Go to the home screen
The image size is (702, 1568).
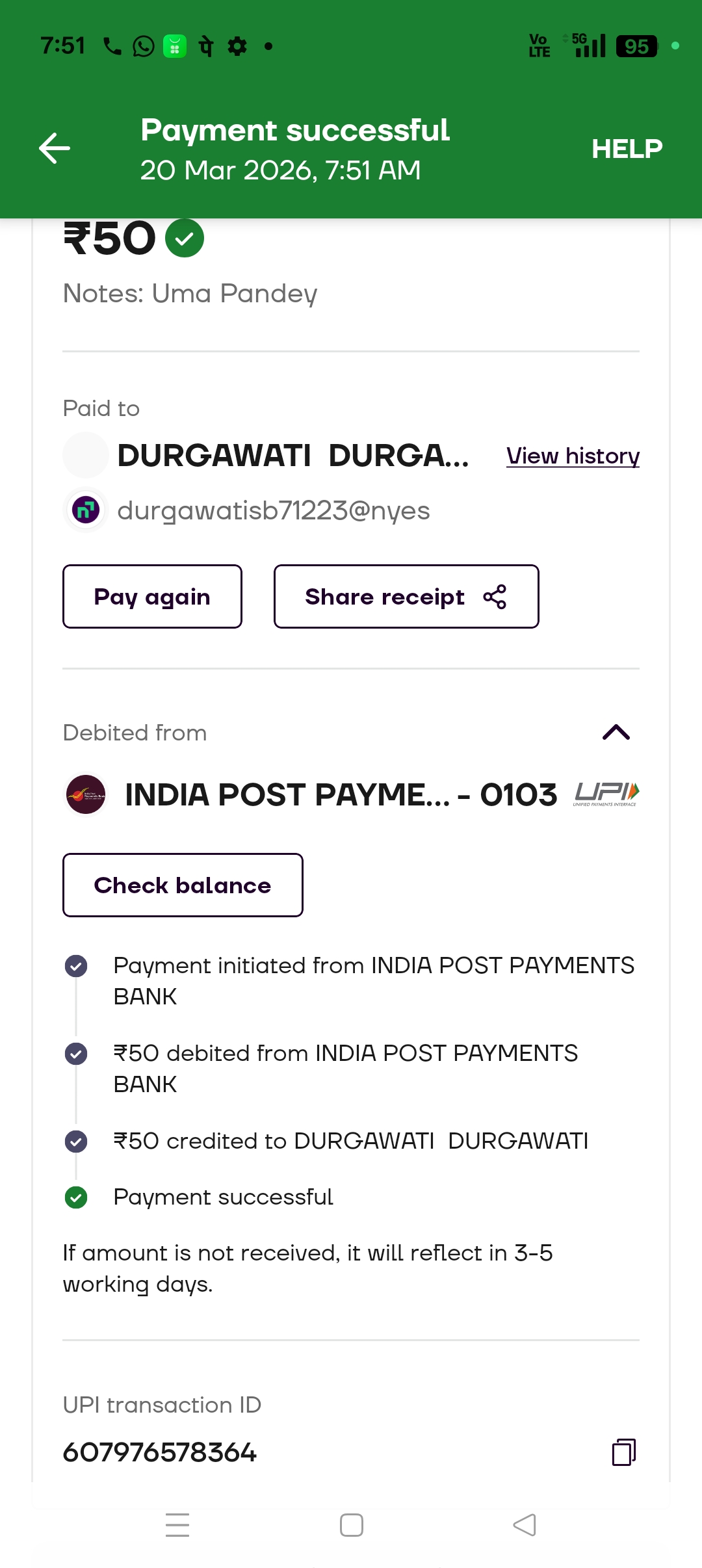[x=352, y=1525]
